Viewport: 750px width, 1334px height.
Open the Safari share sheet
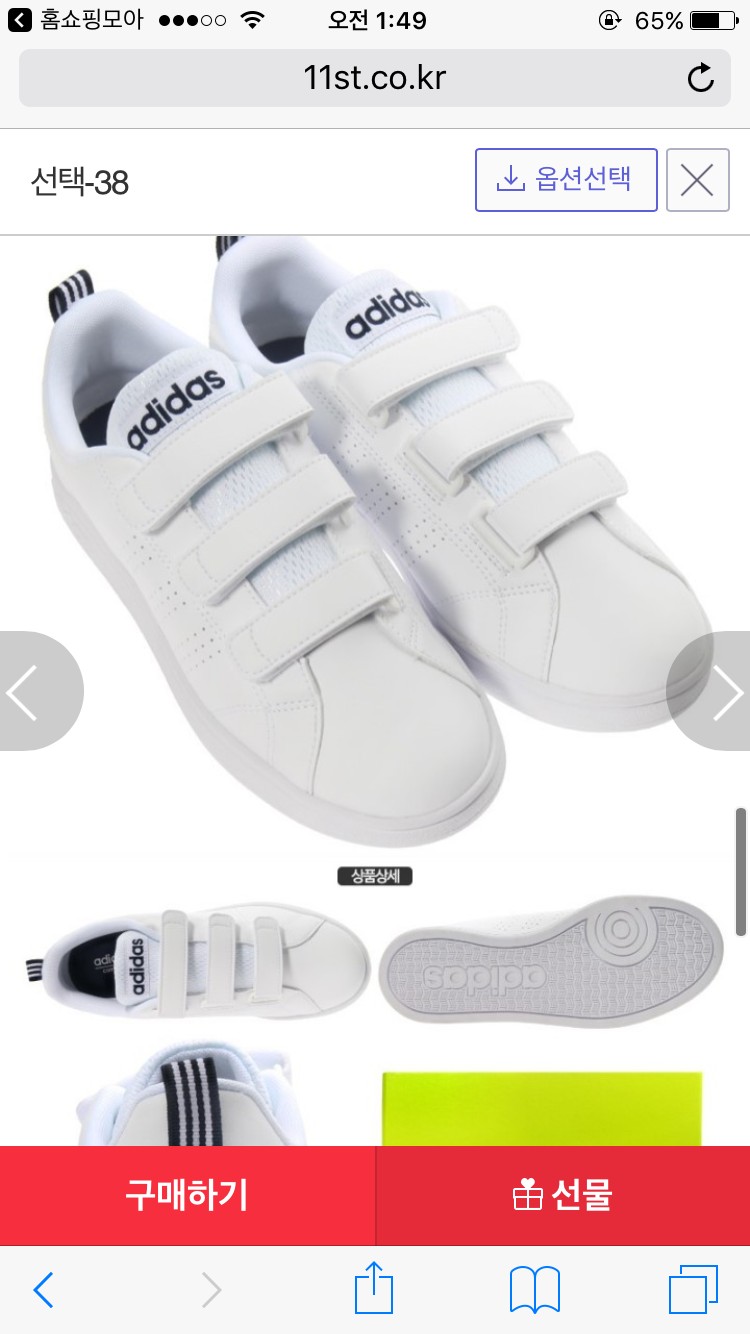[374, 1290]
